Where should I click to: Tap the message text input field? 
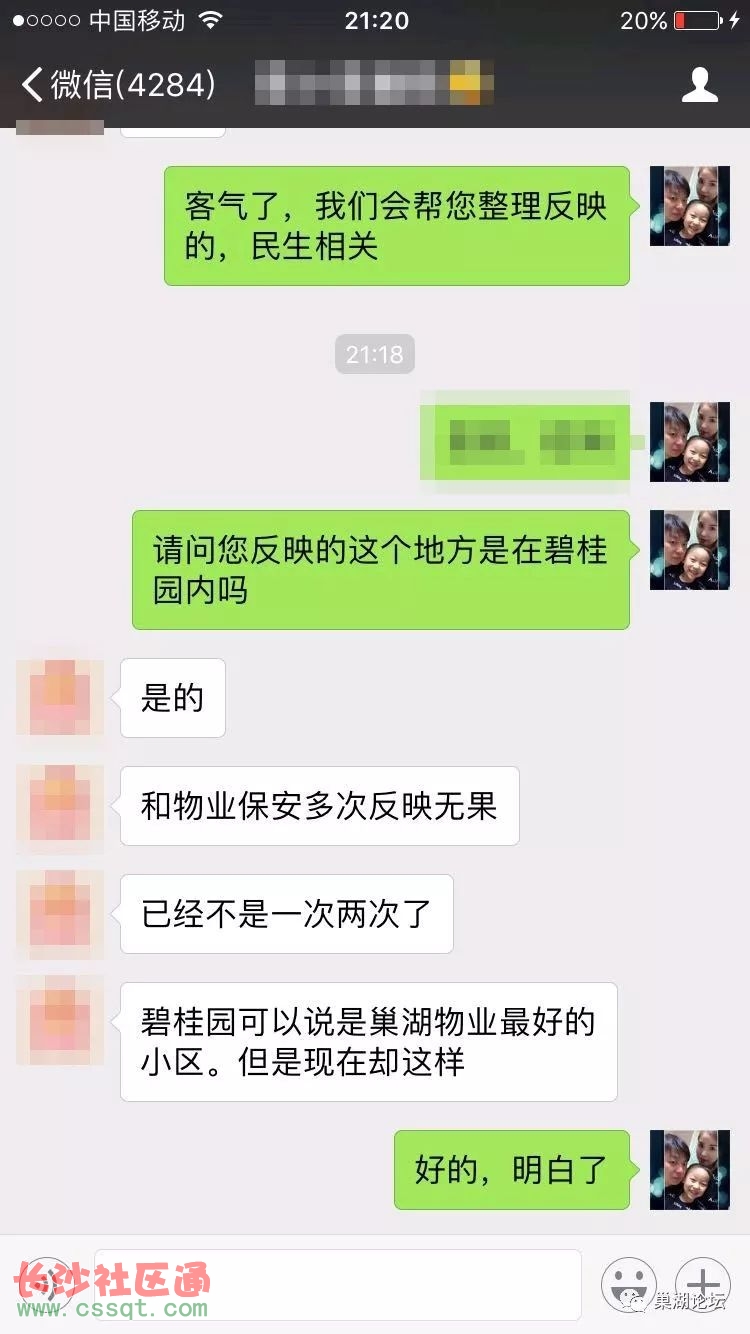coord(338,1284)
